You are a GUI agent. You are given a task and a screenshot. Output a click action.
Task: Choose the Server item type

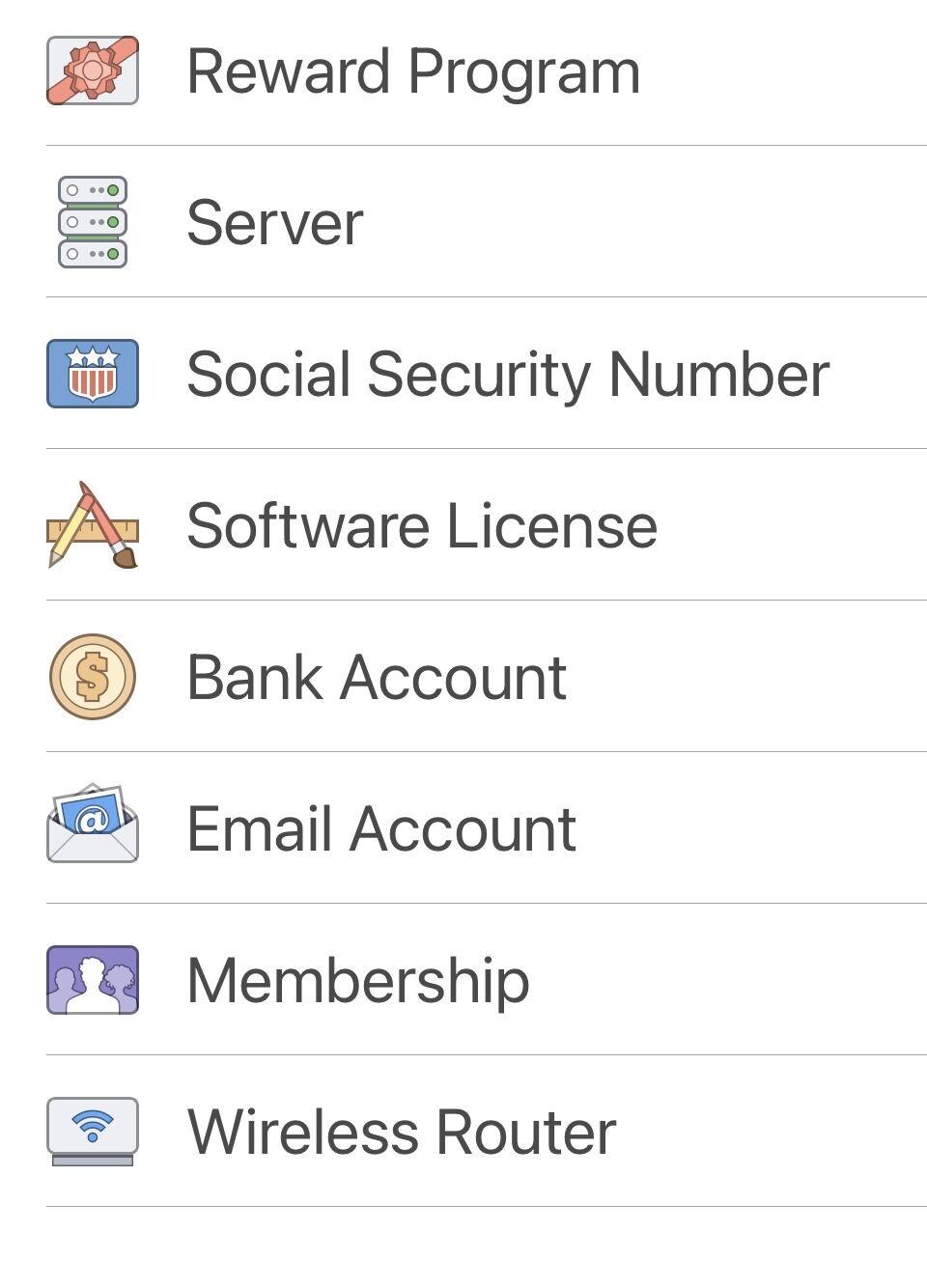pos(275,223)
